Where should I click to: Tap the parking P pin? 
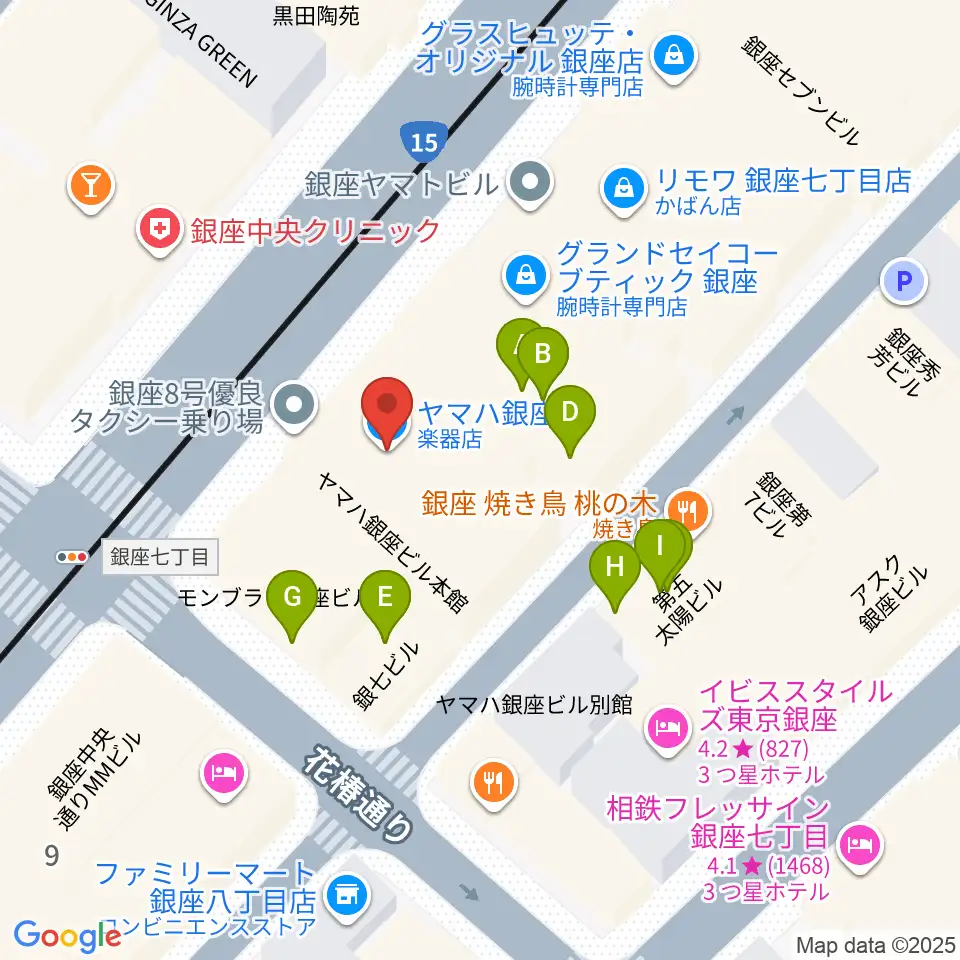pyautogui.click(x=904, y=282)
